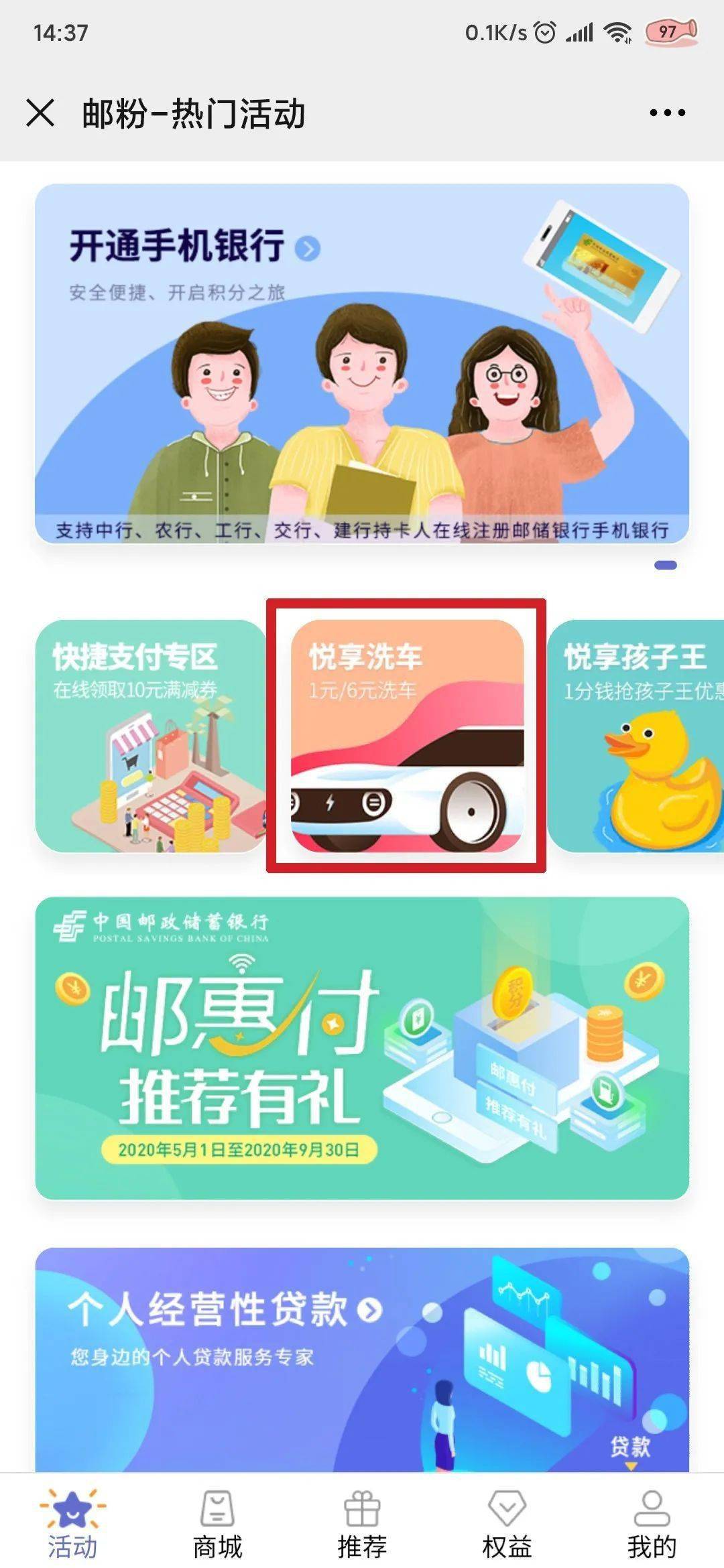Close the 邮粉-热门活动 page

point(40,113)
